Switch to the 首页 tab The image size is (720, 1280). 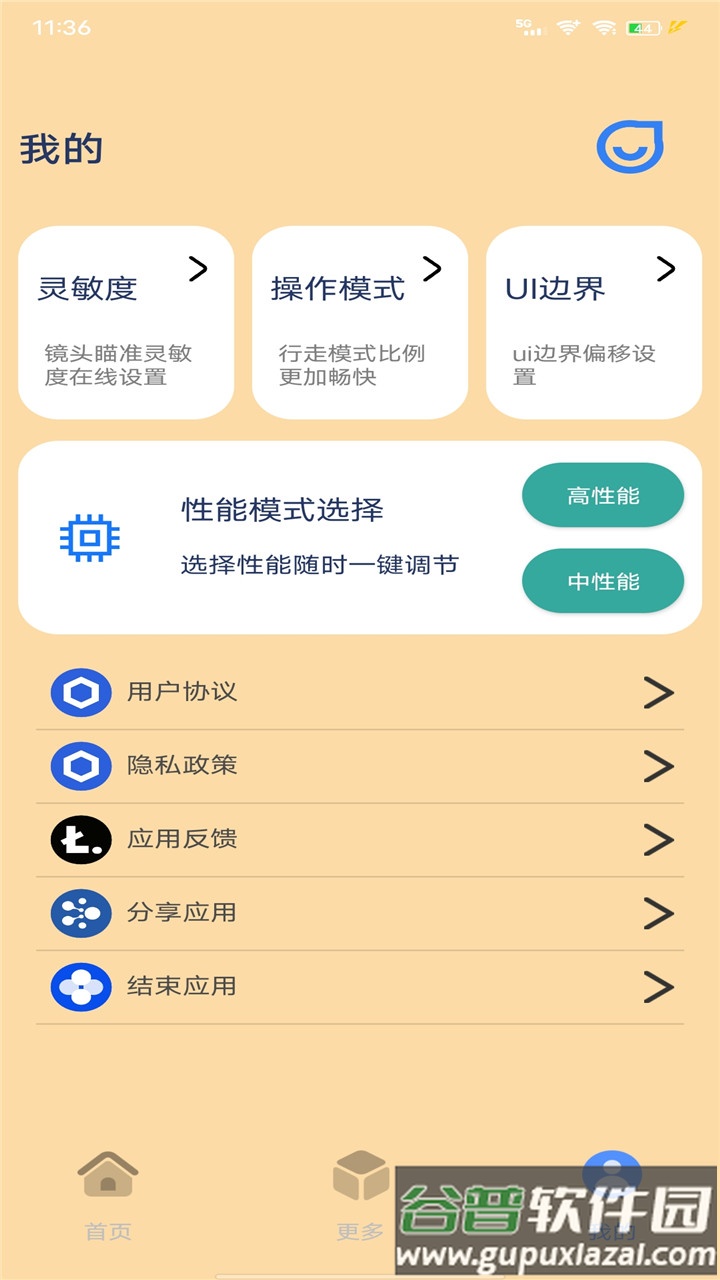108,1195
